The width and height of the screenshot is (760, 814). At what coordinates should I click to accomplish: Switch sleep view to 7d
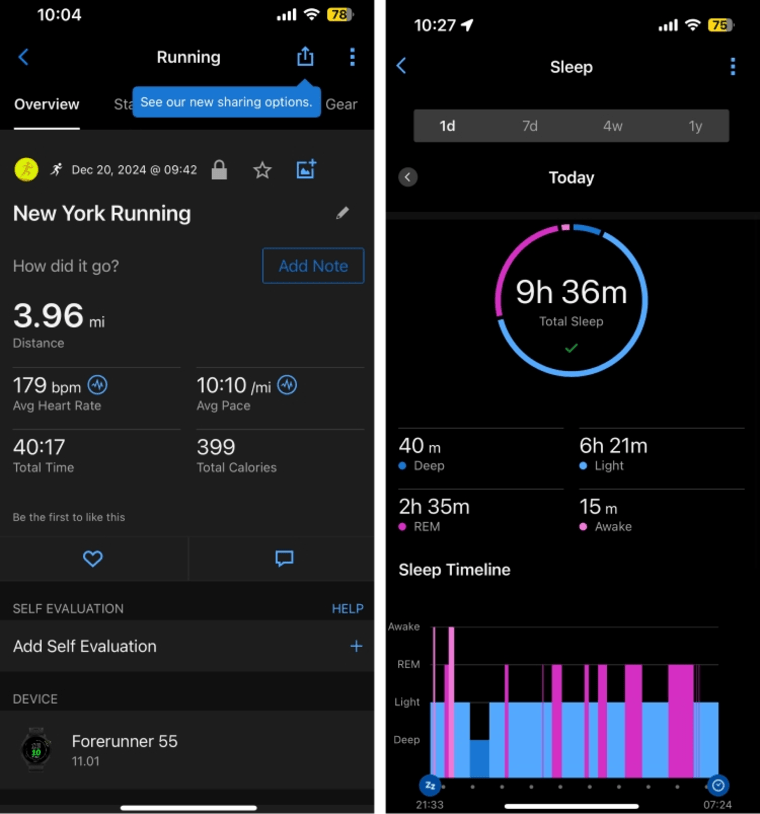pyautogui.click(x=530, y=126)
